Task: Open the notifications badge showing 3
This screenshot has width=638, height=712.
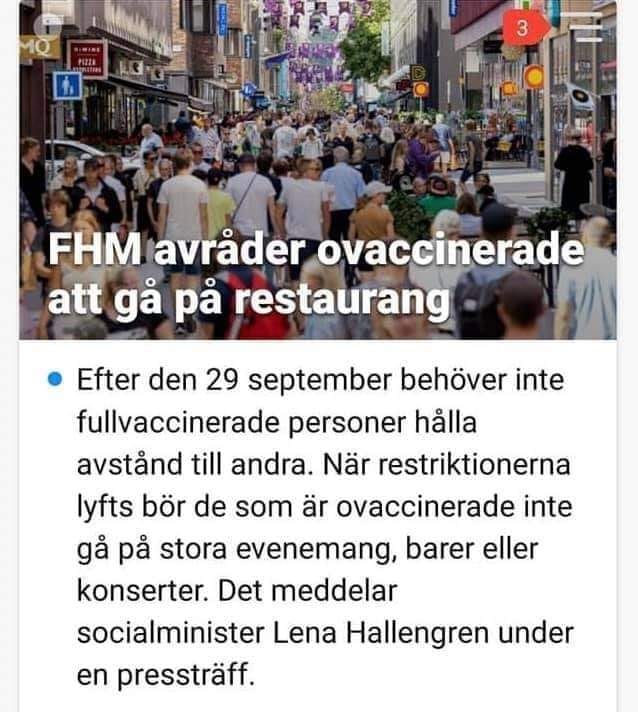Action: click(x=522, y=28)
